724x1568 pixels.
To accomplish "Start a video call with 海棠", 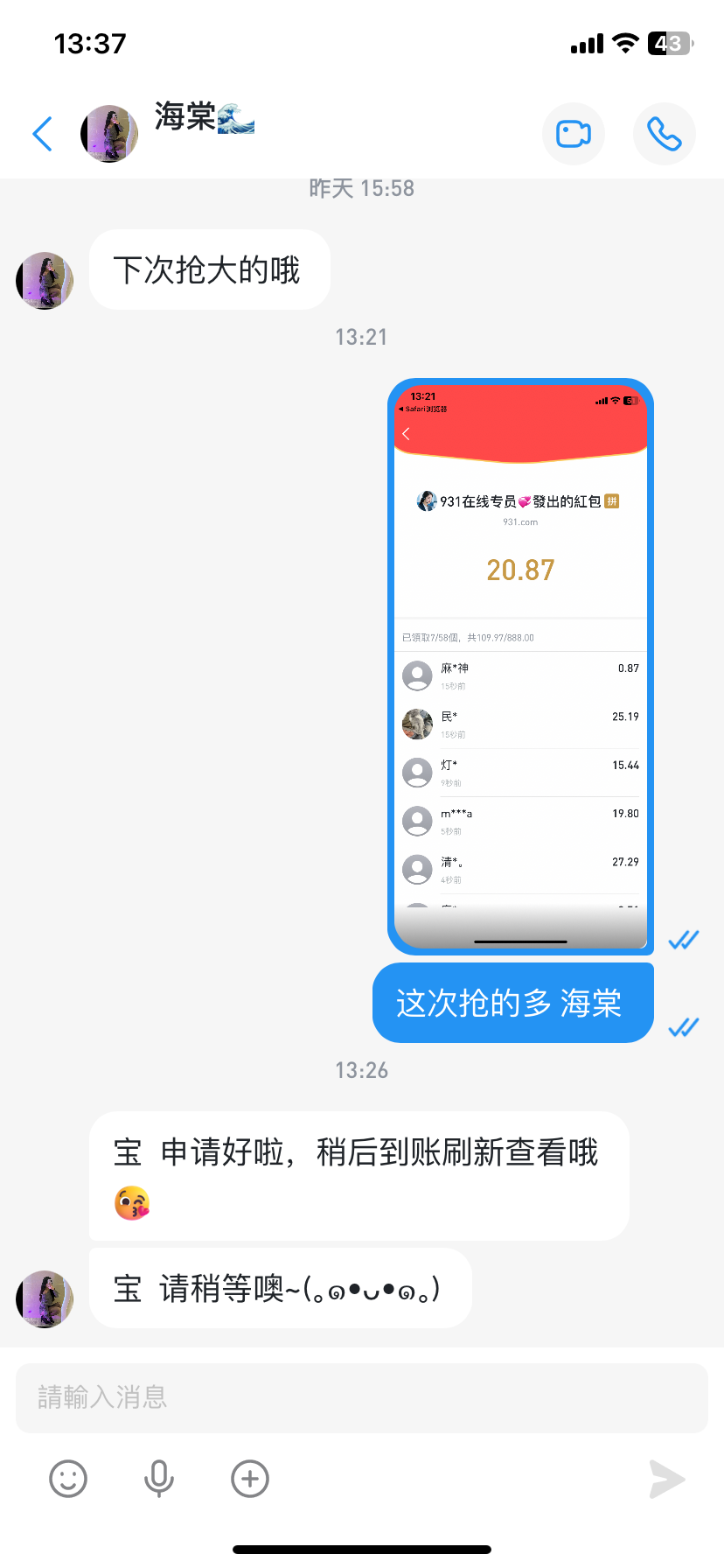I will [x=574, y=134].
